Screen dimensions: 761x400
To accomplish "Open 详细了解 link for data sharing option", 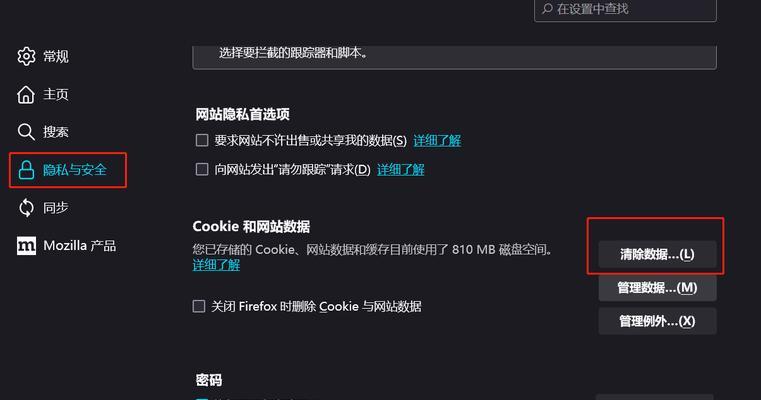I will pyautogui.click(x=437, y=141).
